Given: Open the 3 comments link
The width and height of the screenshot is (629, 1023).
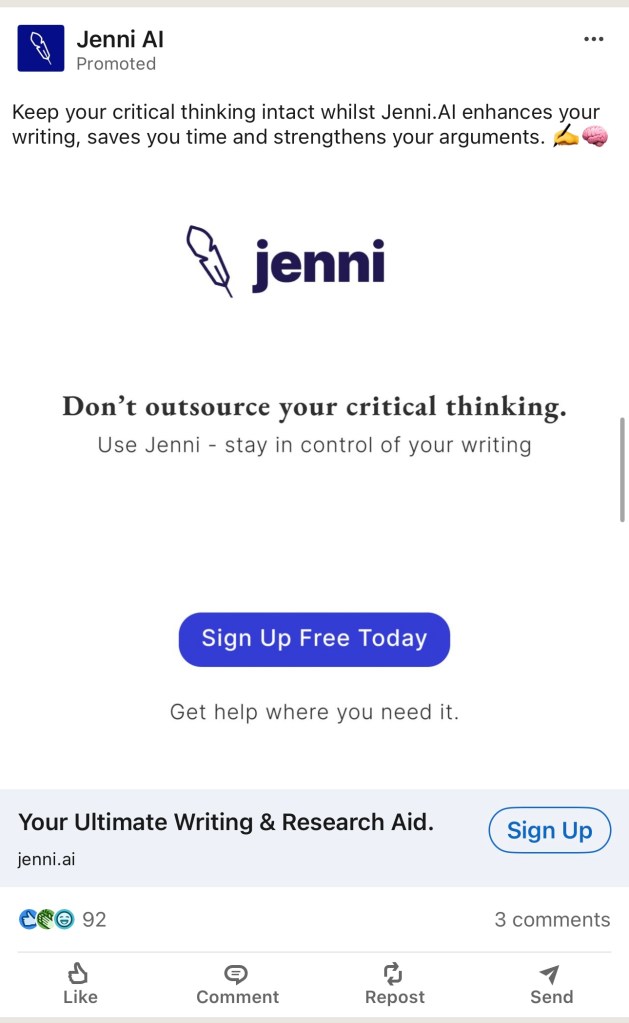Looking at the screenshot, I should tap(552, 919).
